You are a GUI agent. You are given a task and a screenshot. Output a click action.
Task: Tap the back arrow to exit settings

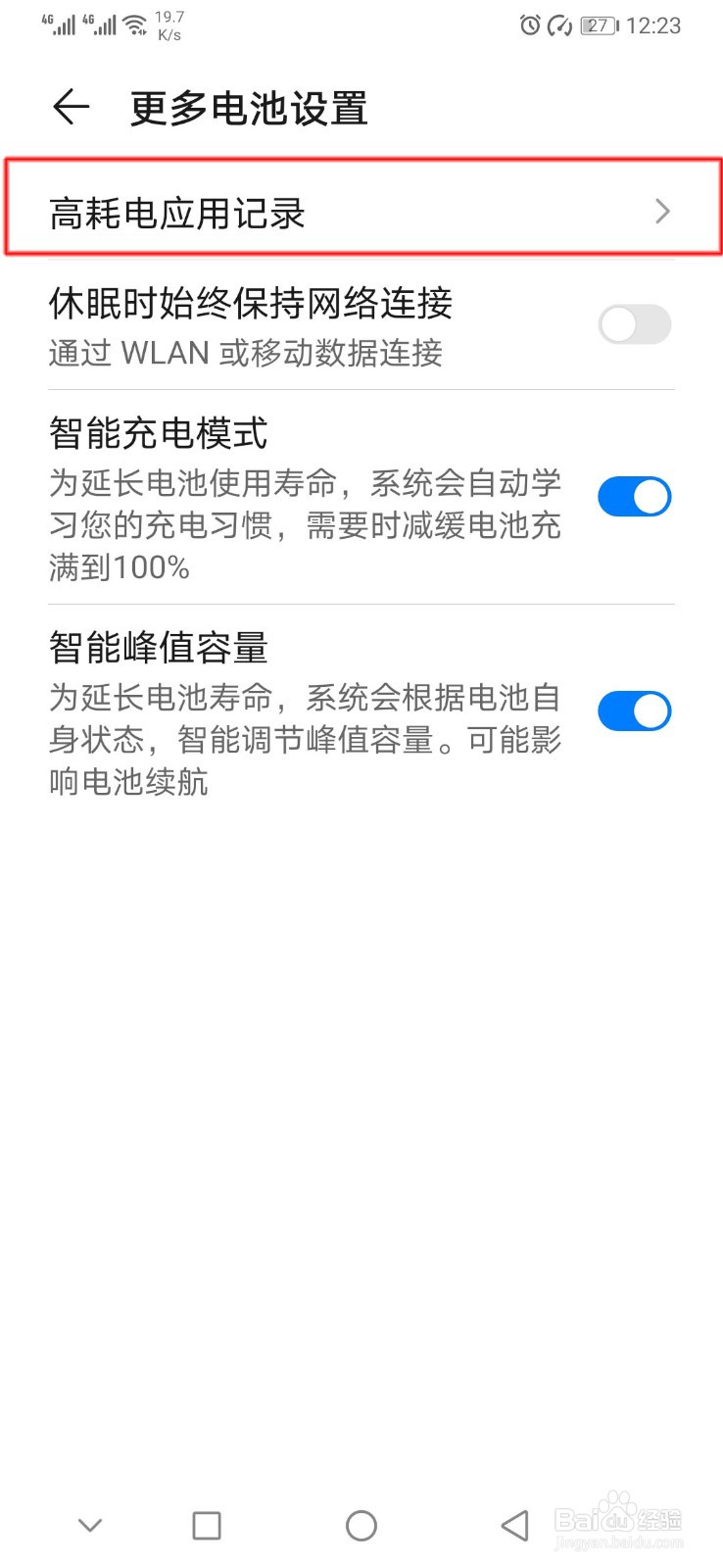point(69,108)
